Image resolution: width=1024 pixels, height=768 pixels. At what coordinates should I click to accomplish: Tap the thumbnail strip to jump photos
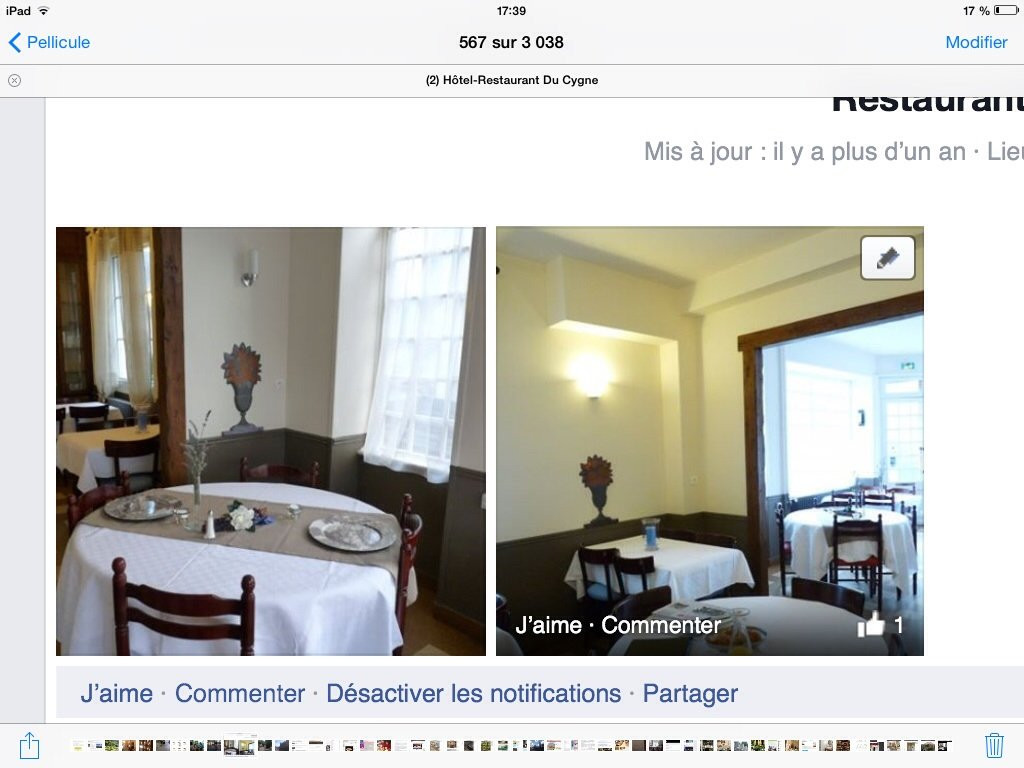coord(510,746)
